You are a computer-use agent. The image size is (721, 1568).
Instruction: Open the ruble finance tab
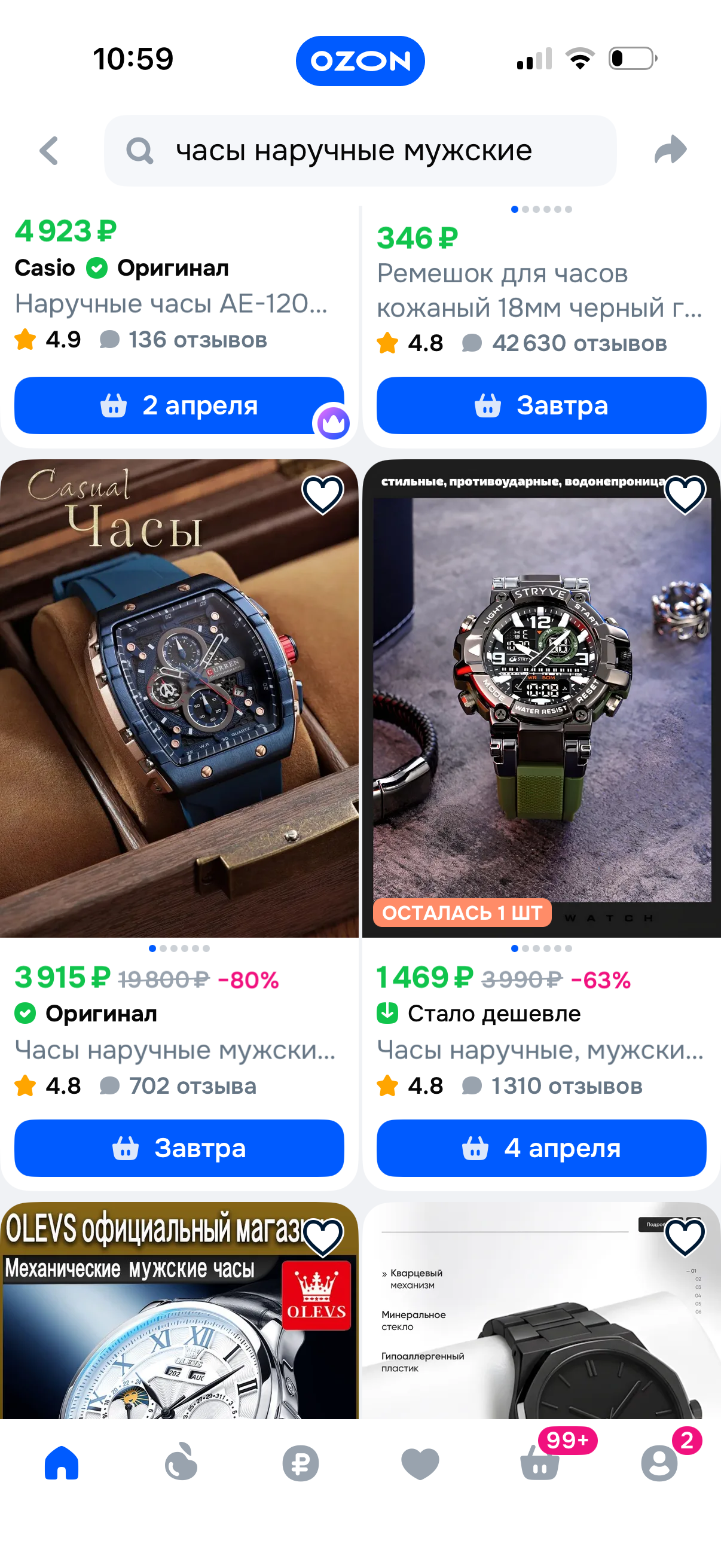click(301, 1463)
